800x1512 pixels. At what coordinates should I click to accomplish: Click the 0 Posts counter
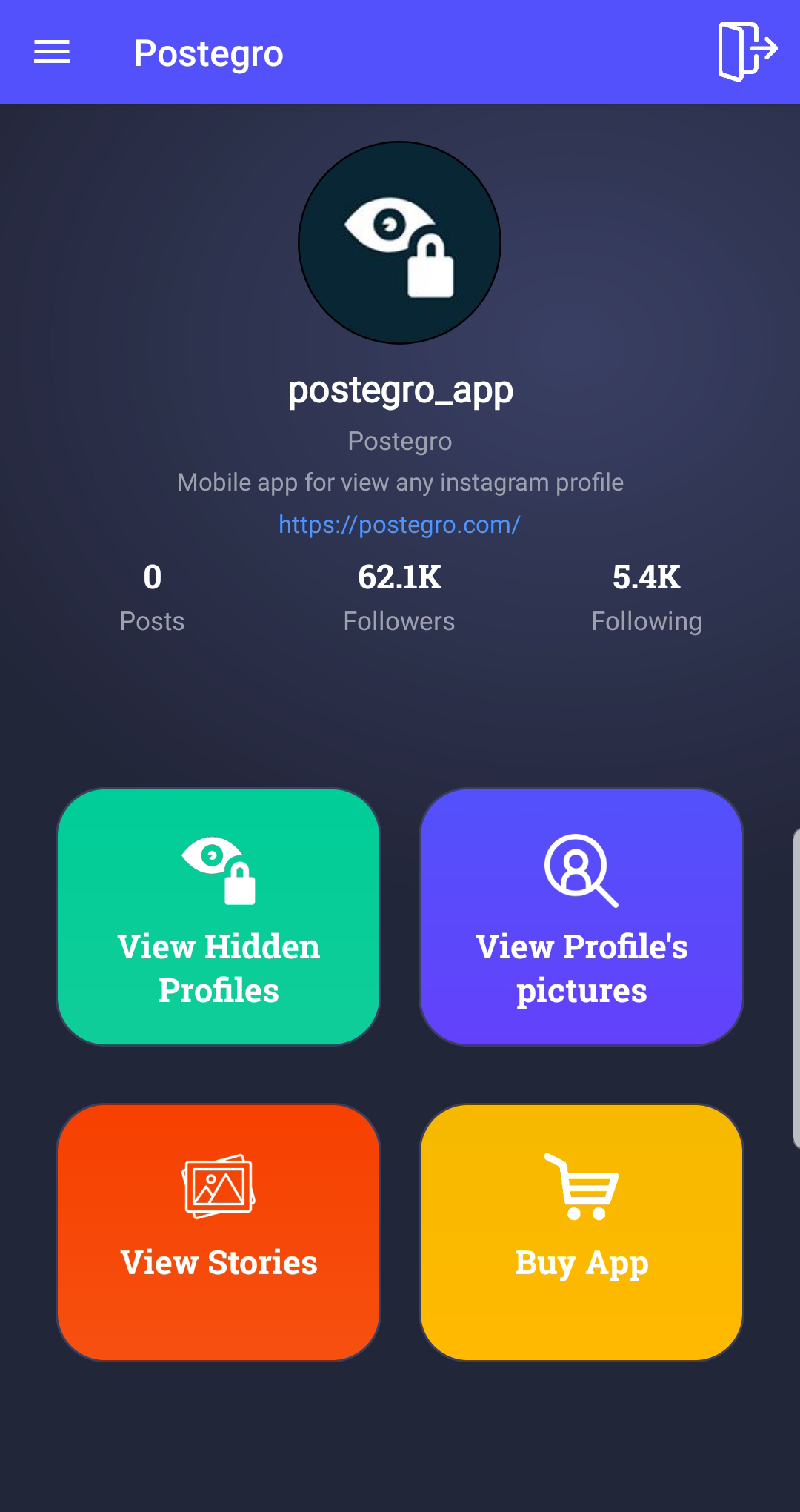(x=152, y=597)
